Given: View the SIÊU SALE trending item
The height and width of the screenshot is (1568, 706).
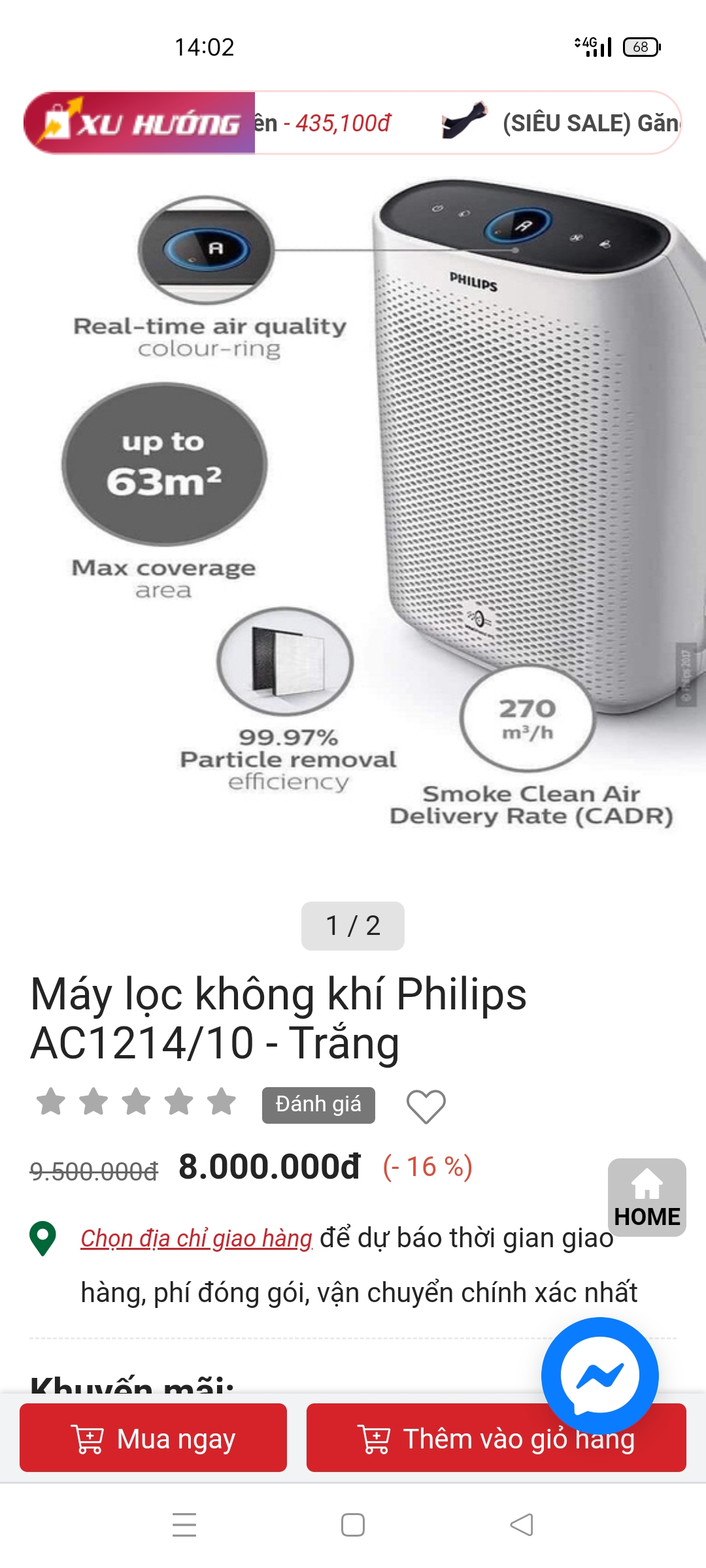Looking at the screenshot, I should click(x=562, y=123).
